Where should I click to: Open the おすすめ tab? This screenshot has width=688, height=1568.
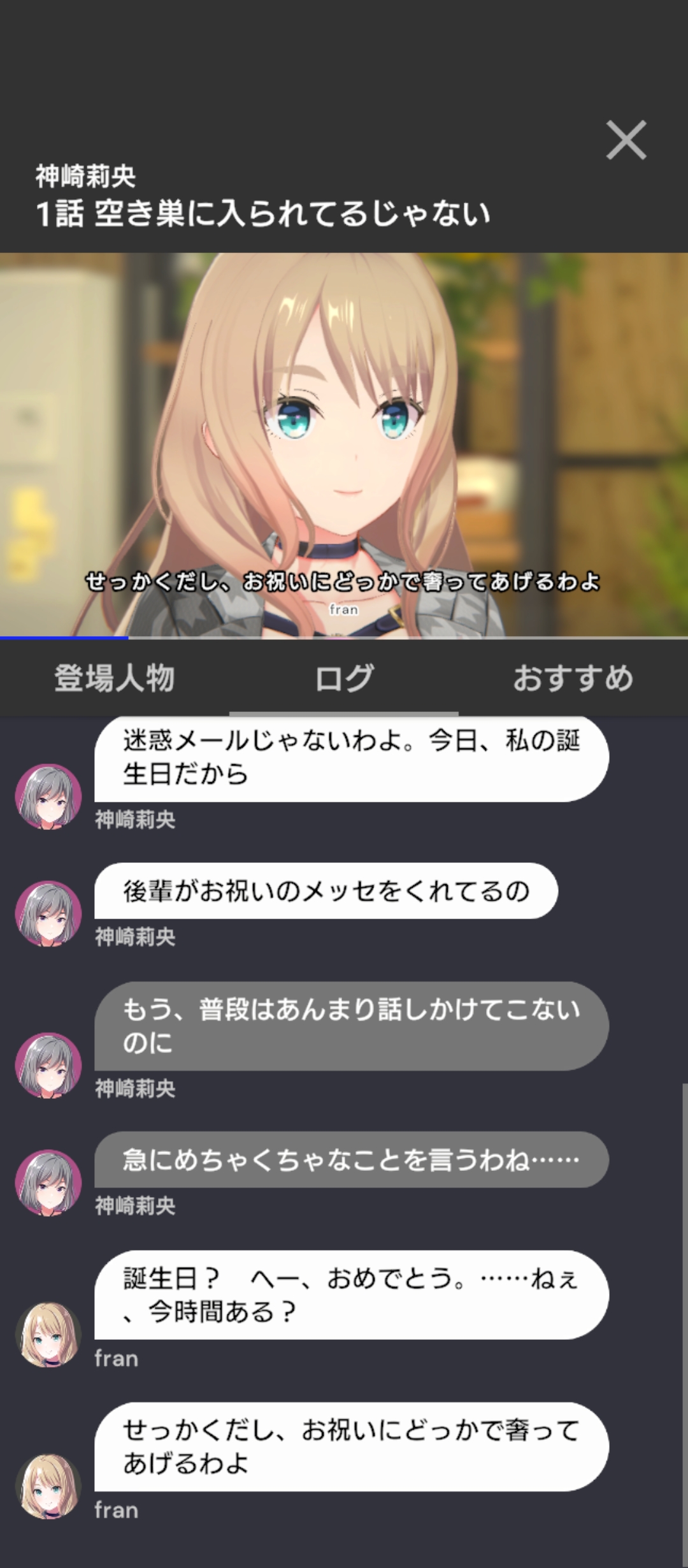pyautogui.click(x=573, y=678)
